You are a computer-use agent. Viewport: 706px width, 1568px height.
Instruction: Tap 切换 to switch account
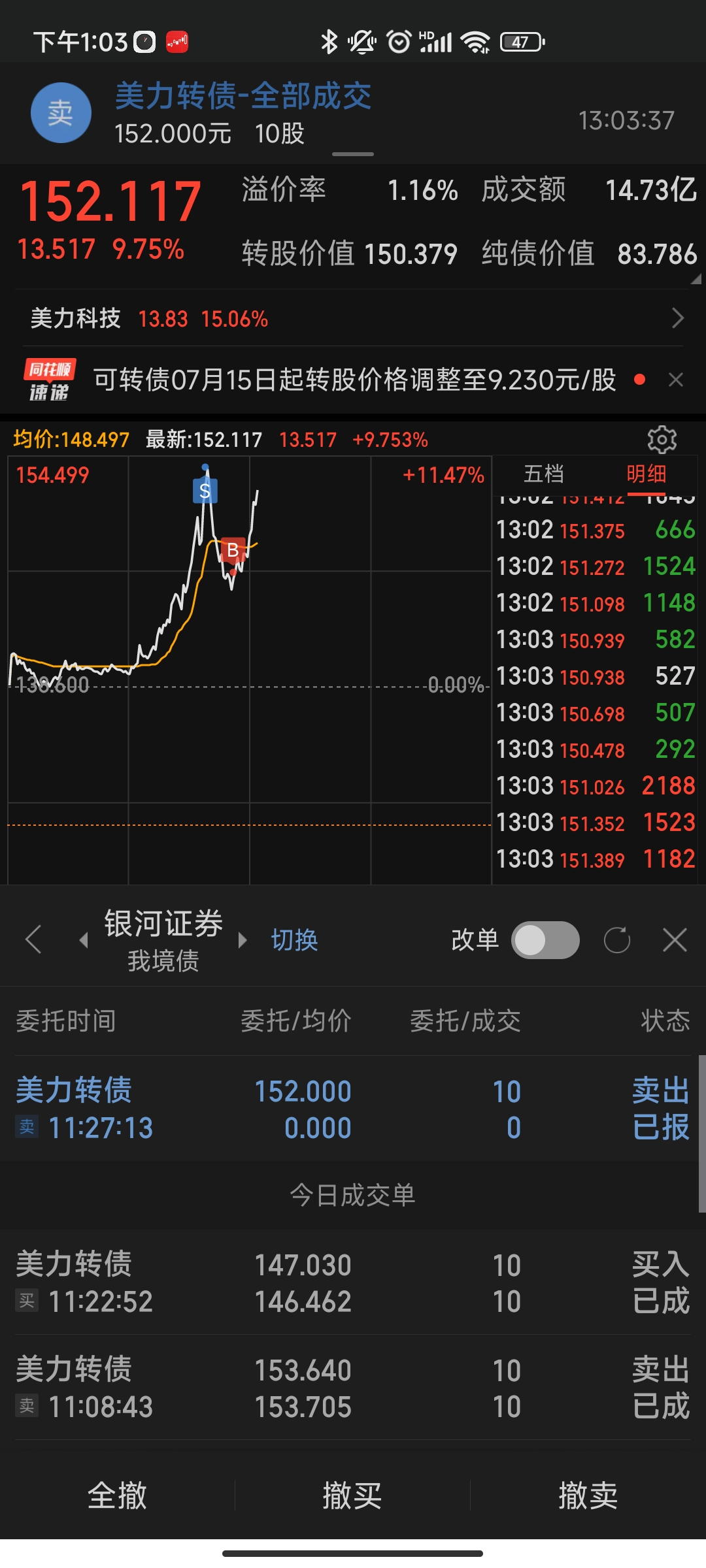pyautogui.click(x=294, y=940)
